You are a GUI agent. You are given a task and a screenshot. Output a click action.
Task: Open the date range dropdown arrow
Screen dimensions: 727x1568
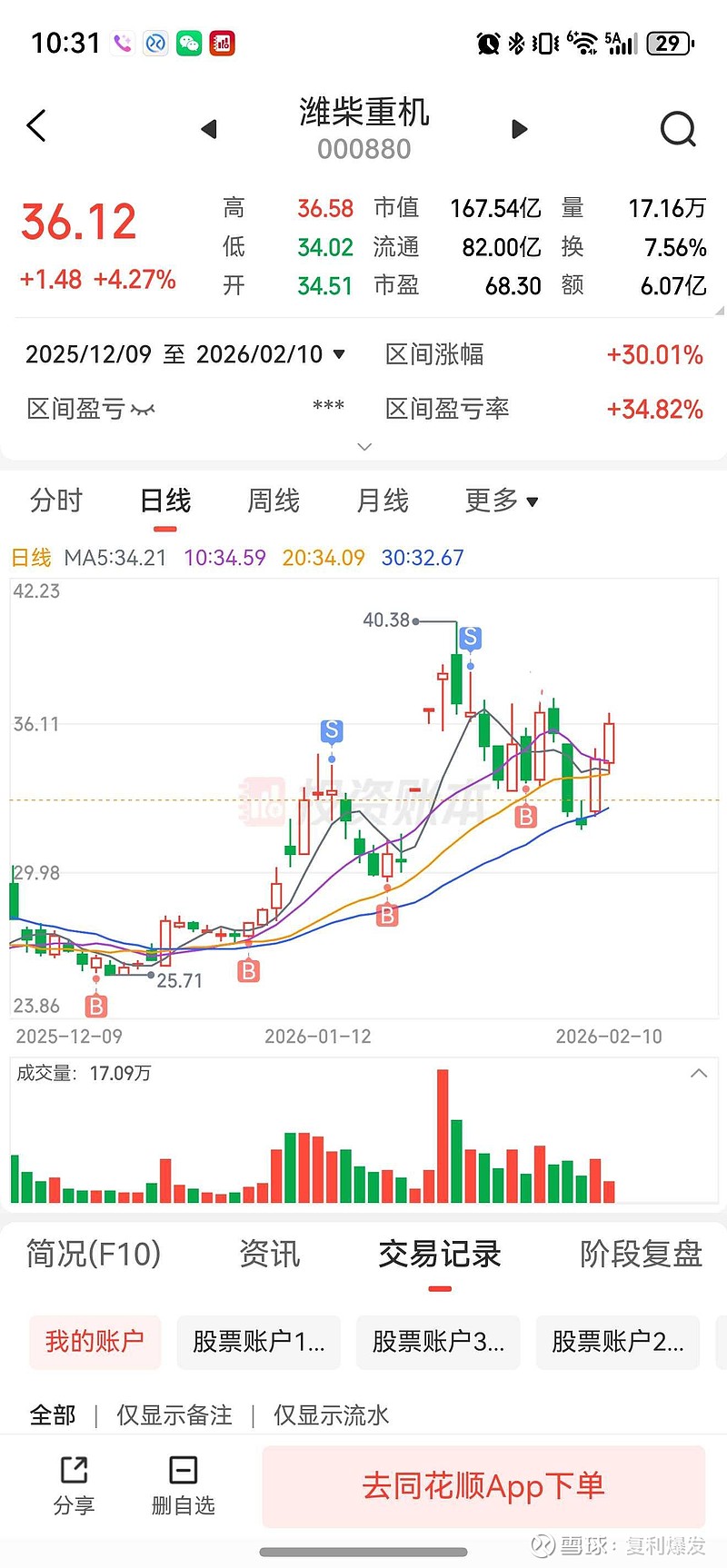[x=340, y=355]
